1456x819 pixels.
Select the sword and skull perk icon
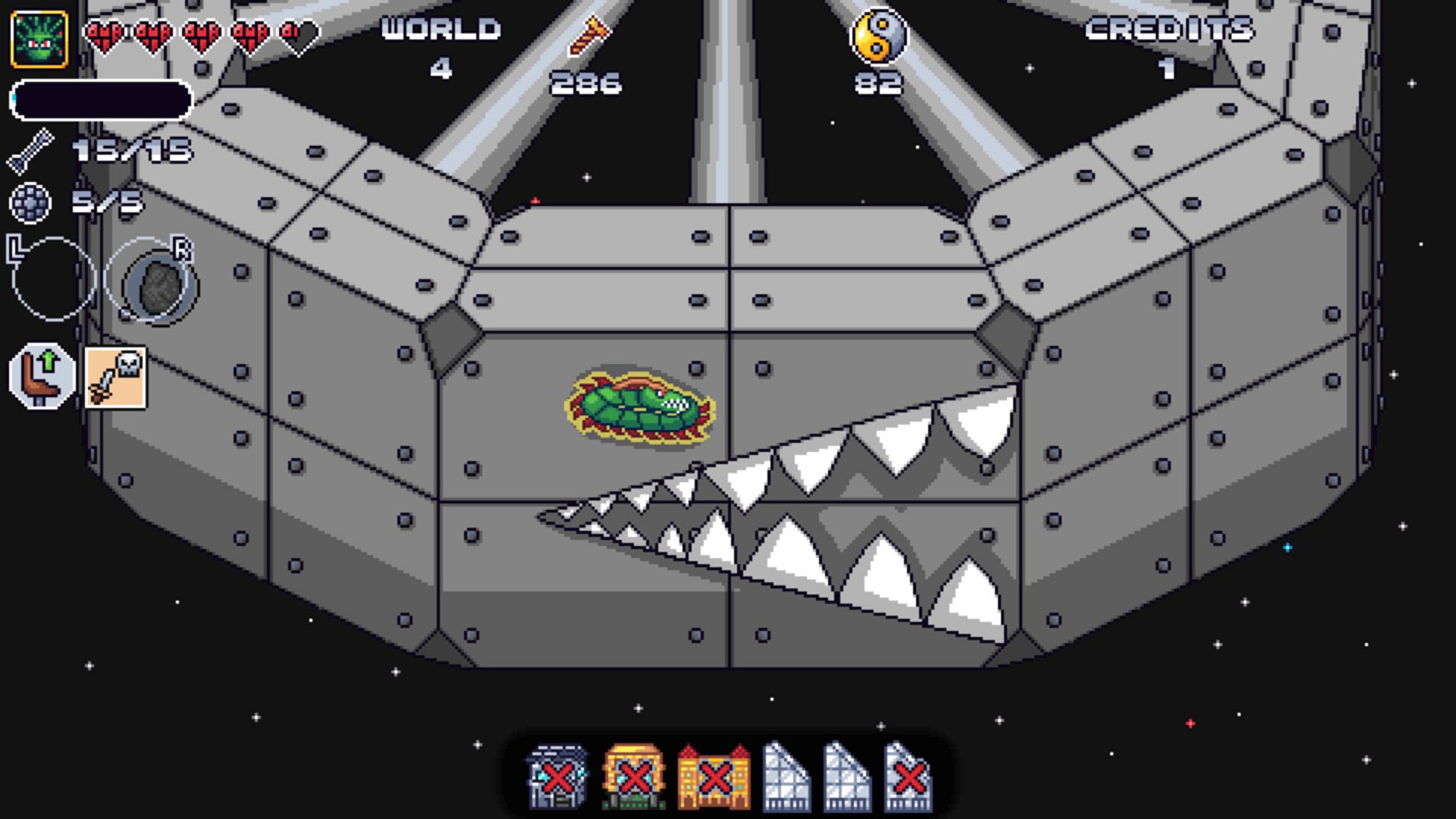point(115,377)
